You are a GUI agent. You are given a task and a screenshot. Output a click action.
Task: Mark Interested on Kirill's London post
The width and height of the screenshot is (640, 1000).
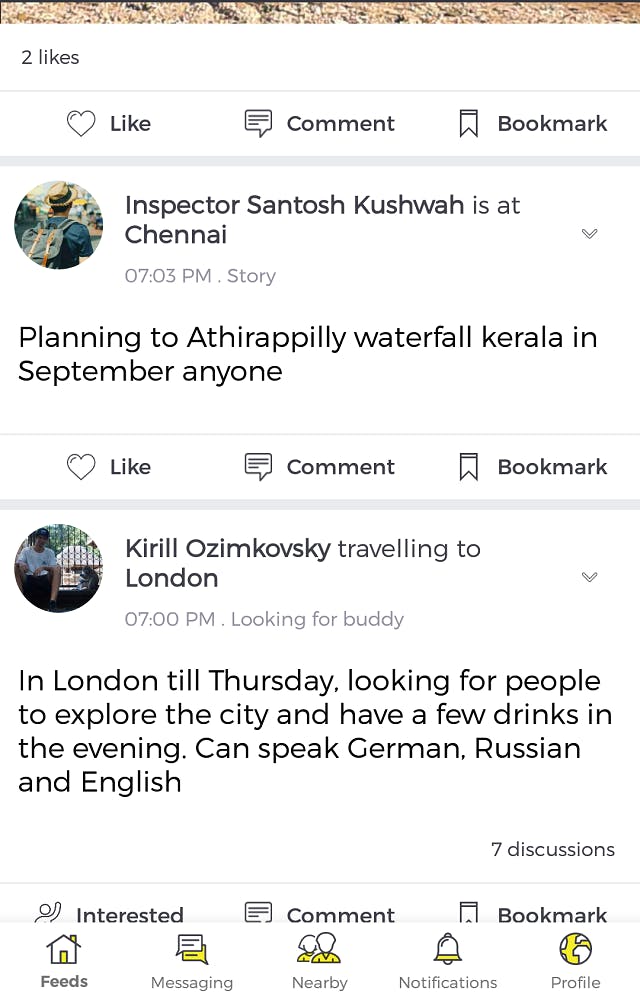[110, 912]
